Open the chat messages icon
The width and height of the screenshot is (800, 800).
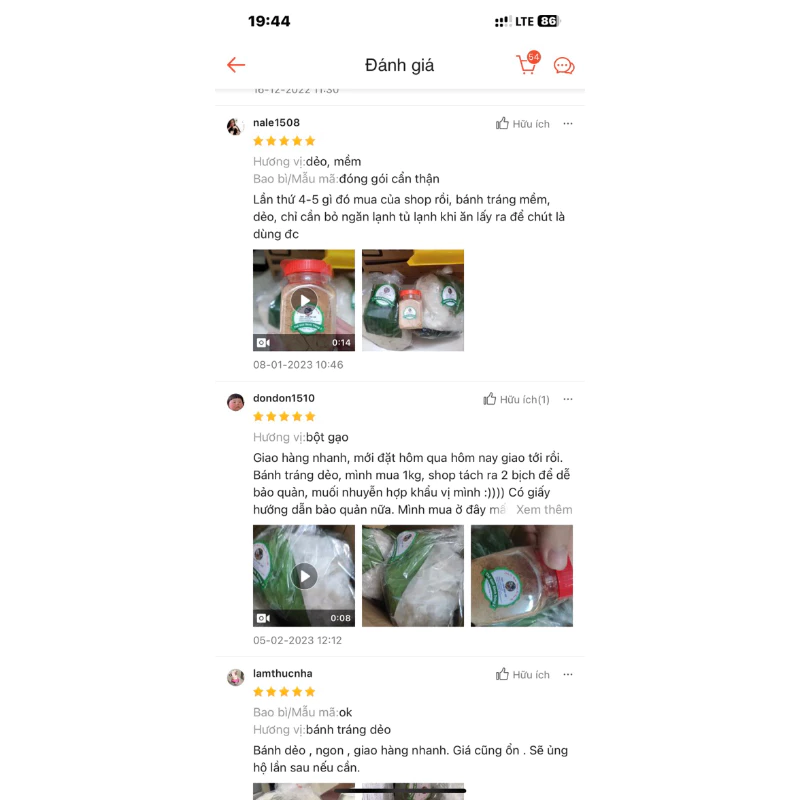click(x=564, y=66)
